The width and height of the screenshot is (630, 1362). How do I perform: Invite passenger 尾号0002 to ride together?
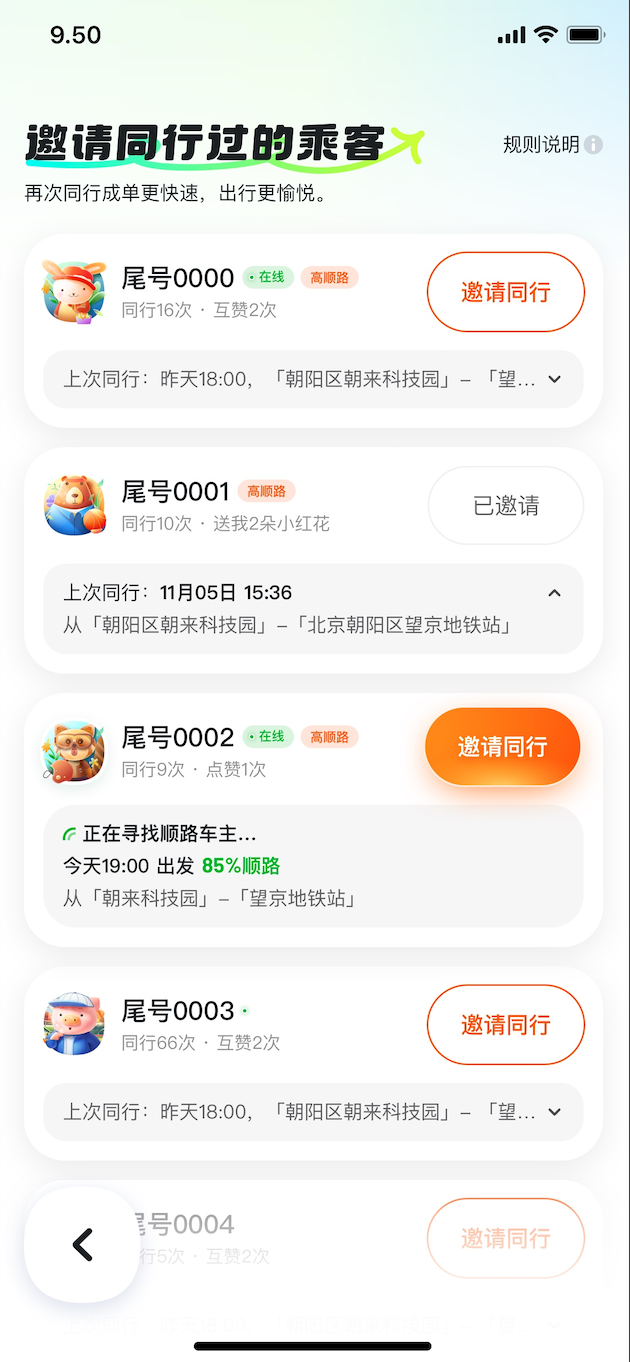click(502, 747)
